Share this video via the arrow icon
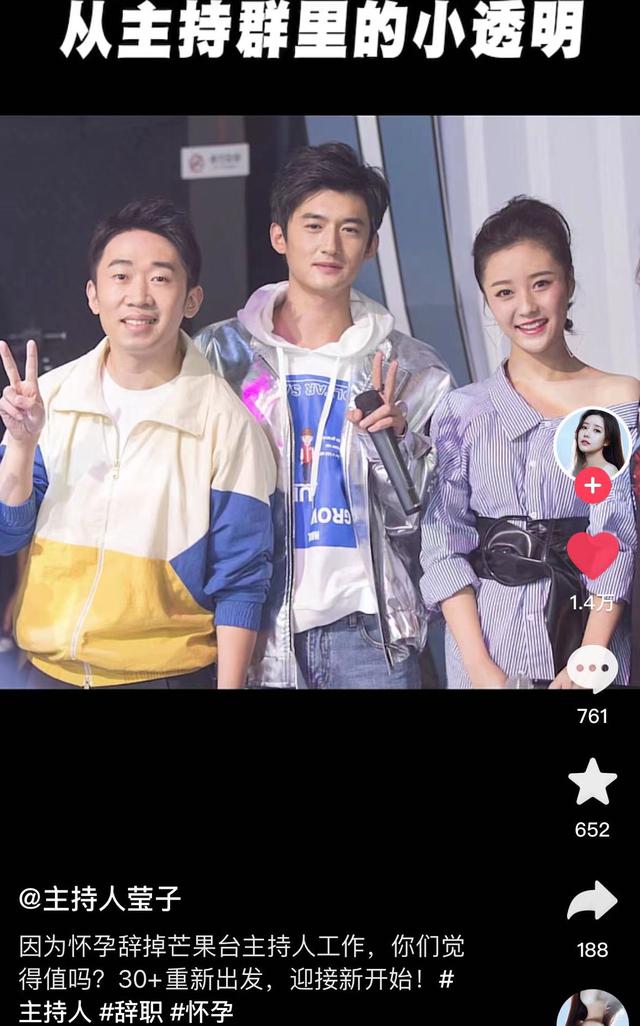Image resolution: width=640 pixels, height=1026 pixels. pos(592,901)
